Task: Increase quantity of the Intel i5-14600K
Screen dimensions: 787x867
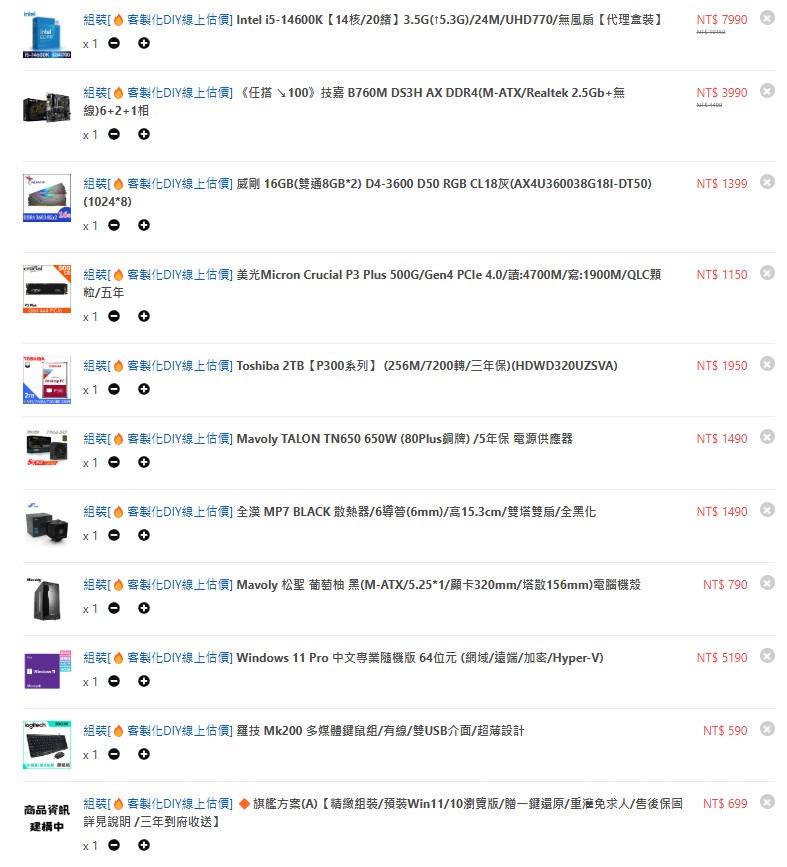Action: tap(144, 44)
